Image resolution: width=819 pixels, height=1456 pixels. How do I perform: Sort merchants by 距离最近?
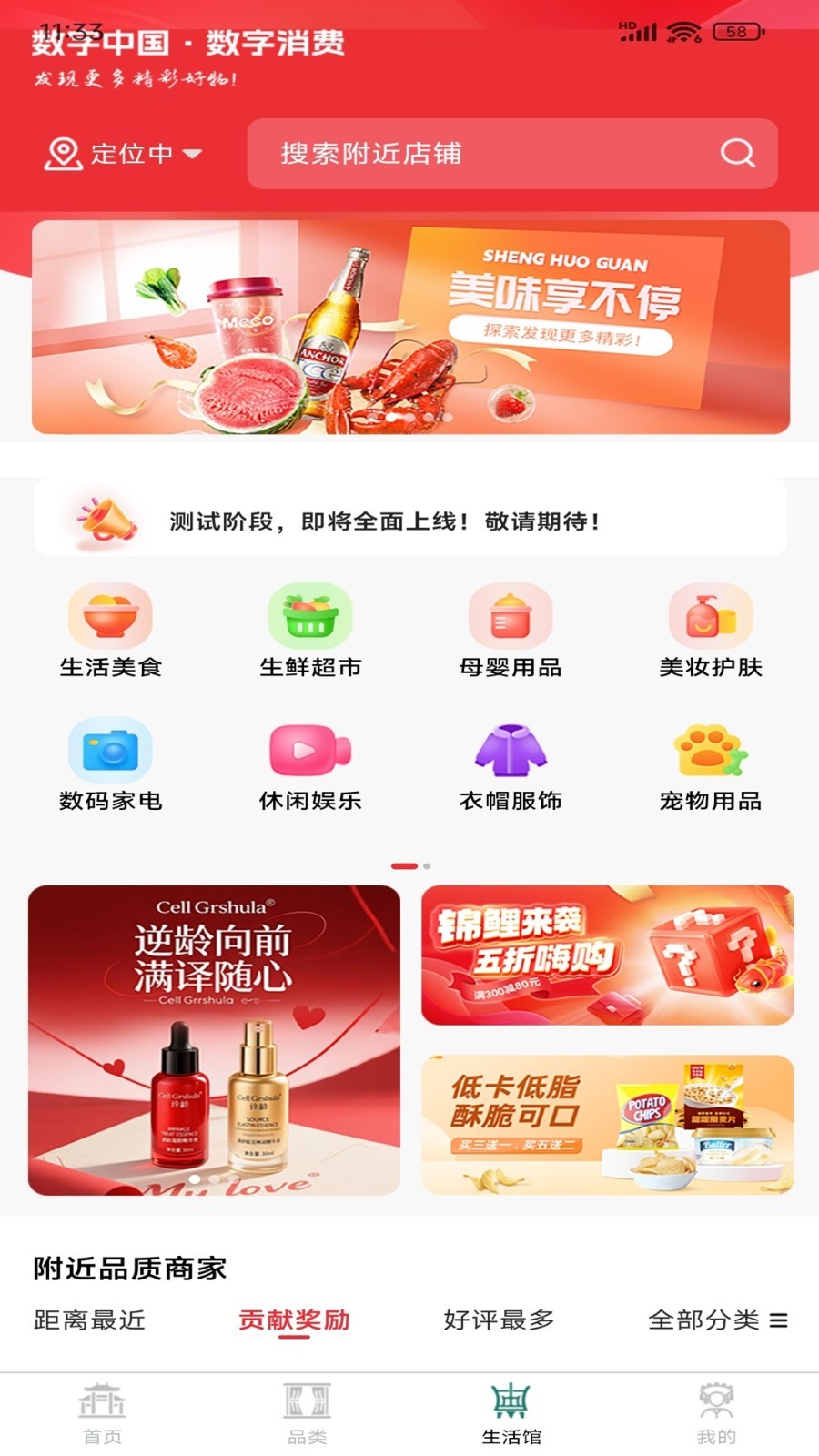click(89, 1319)
